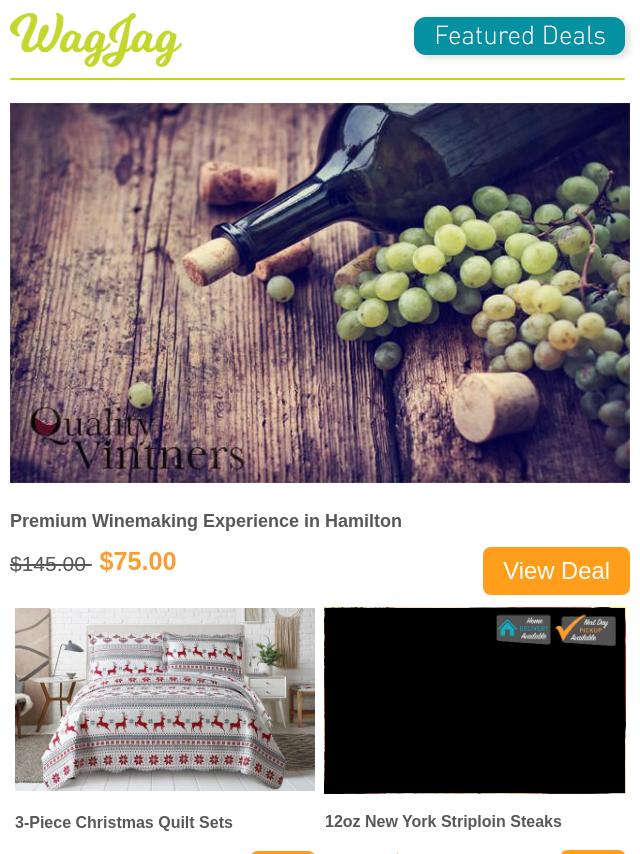
Task: Open Featured Deals
Action: click(x=519, y=37)
